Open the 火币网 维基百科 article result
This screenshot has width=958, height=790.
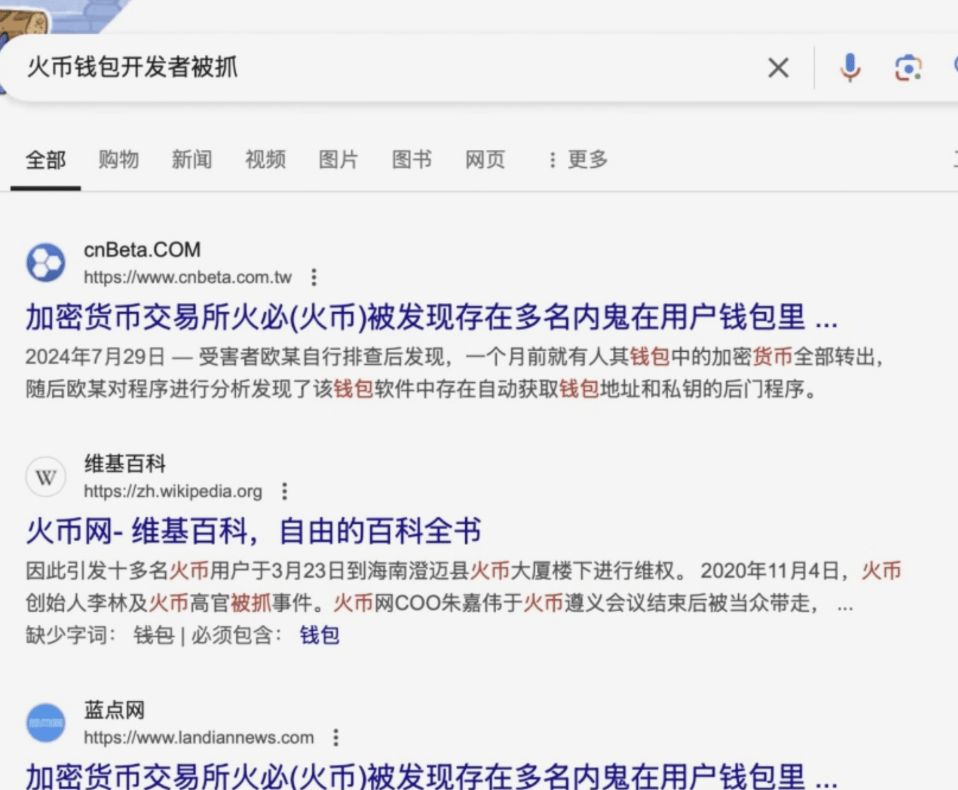pos(253,530)
